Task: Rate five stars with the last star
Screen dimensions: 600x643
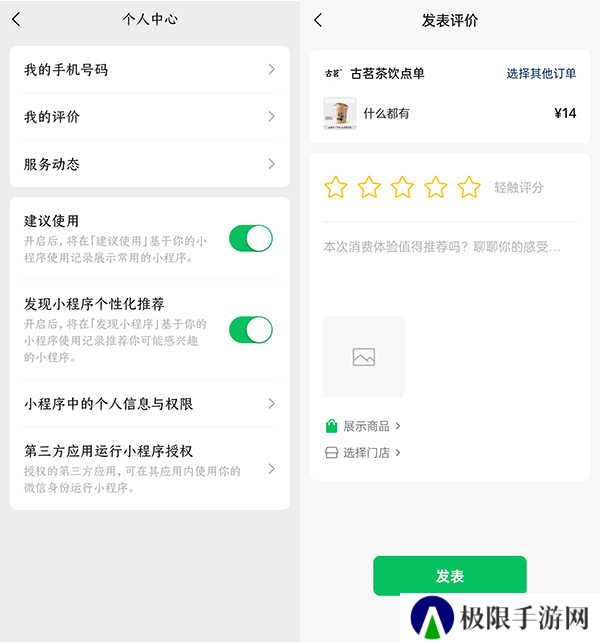Action: [x=469, y=187]
